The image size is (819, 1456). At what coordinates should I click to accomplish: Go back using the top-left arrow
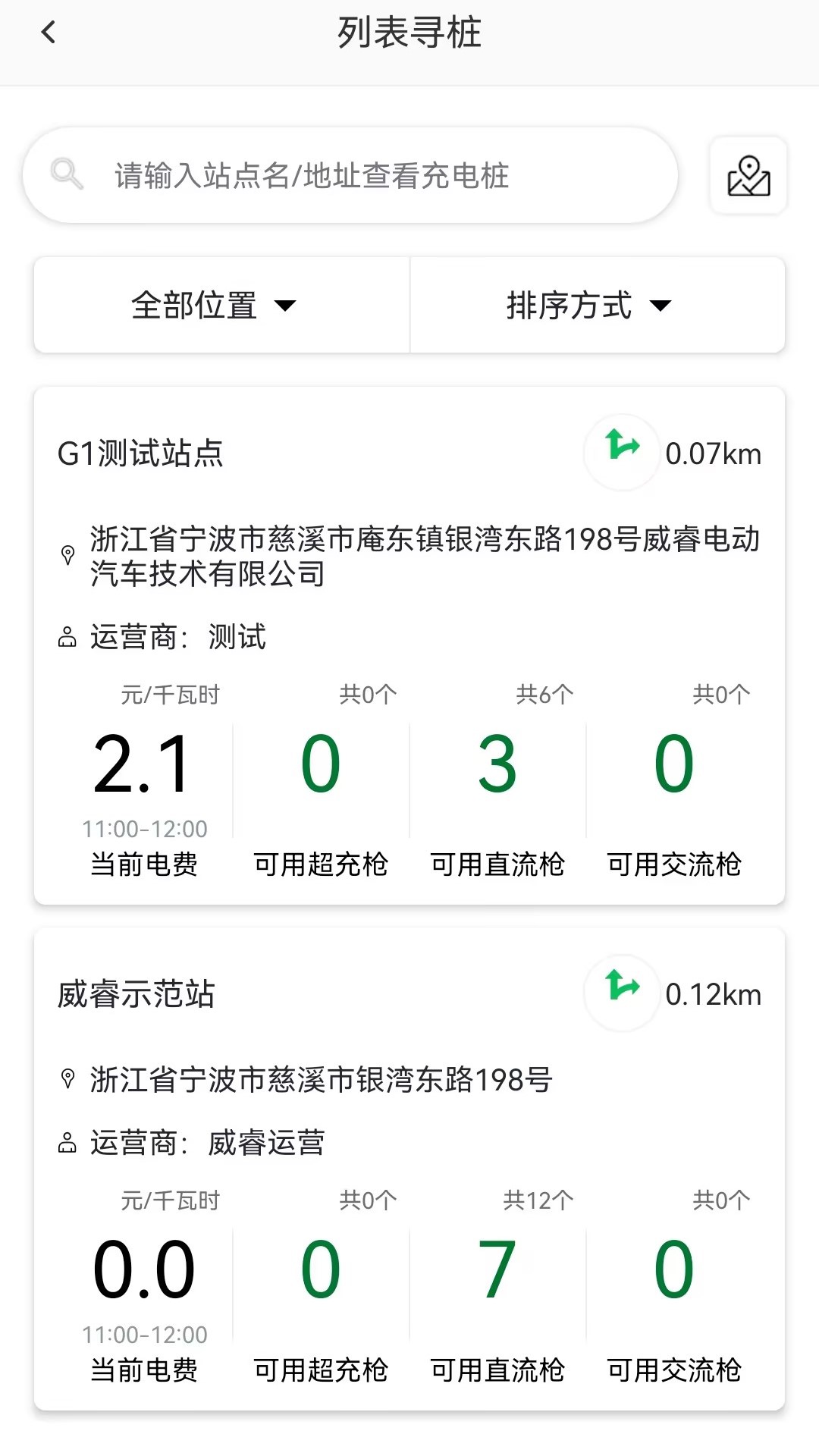[x=49, y=33]
